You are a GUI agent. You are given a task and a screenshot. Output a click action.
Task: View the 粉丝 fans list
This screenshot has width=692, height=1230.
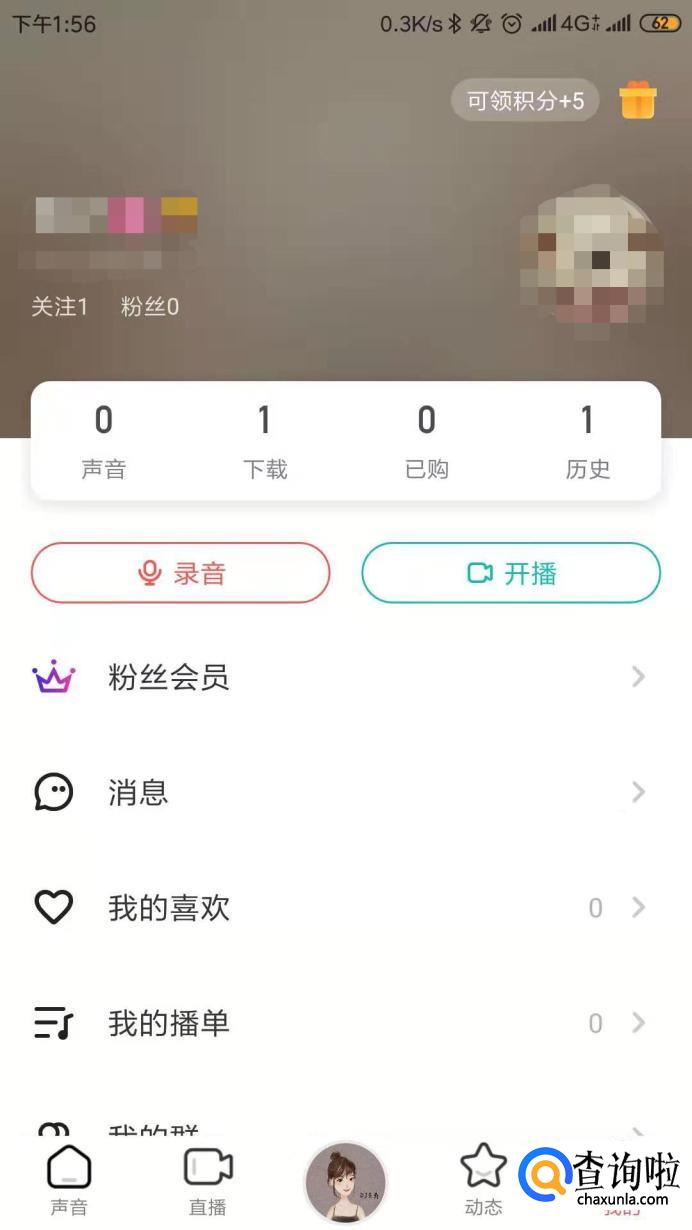click(150, 307)
